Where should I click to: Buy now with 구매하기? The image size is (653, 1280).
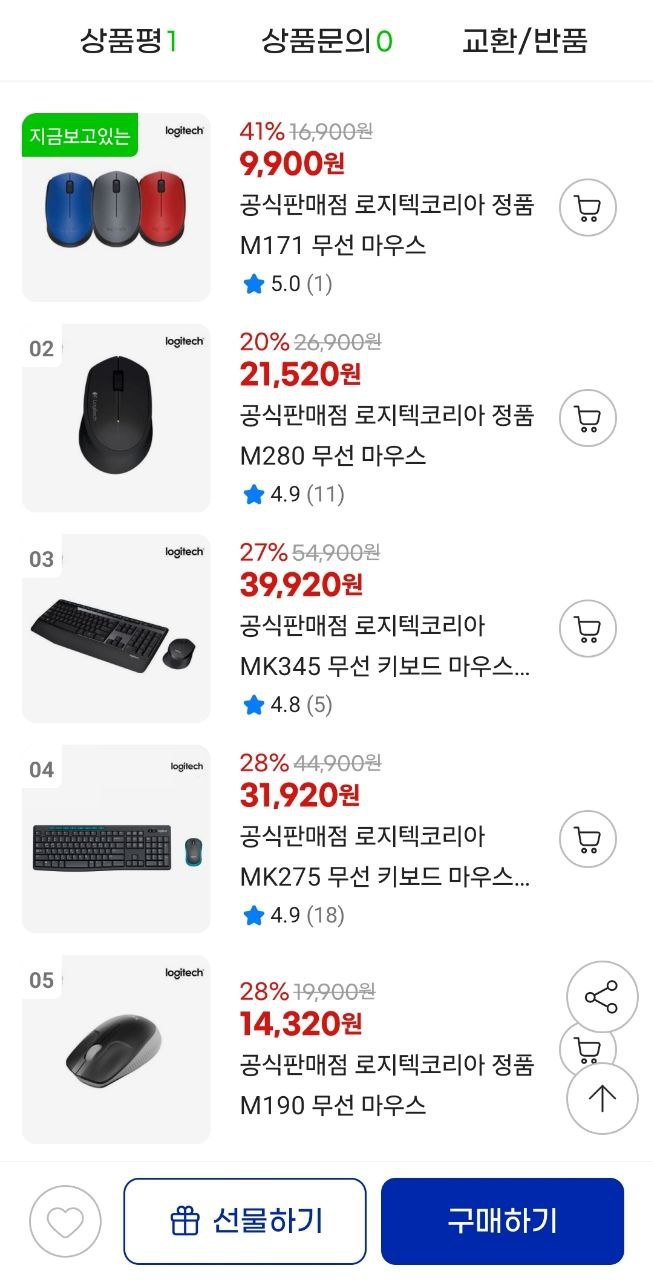point(502,1221)
